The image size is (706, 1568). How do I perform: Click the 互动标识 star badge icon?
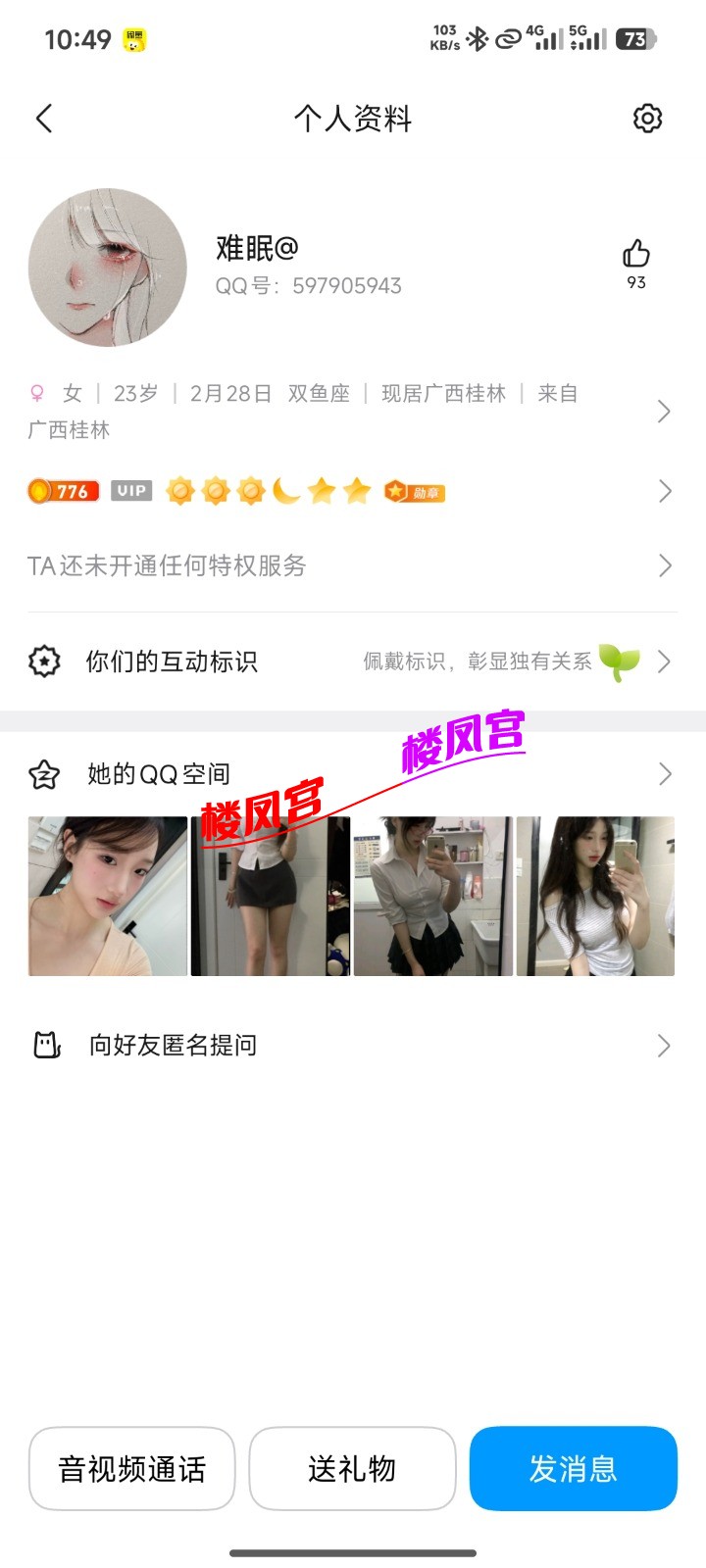[45, 661]
